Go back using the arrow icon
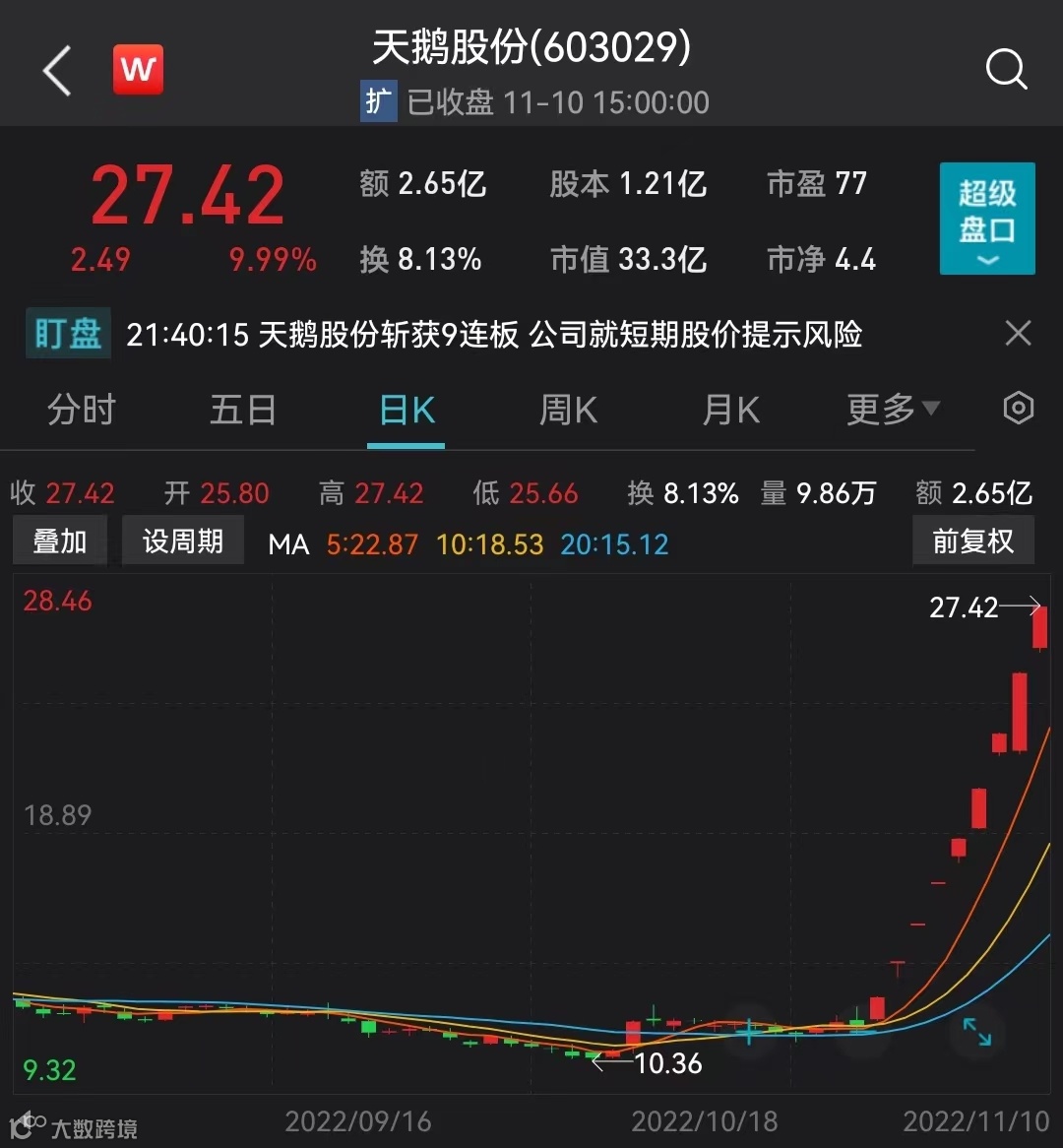The width and height of the screenshot is (1063, 1148). [57, 71]
